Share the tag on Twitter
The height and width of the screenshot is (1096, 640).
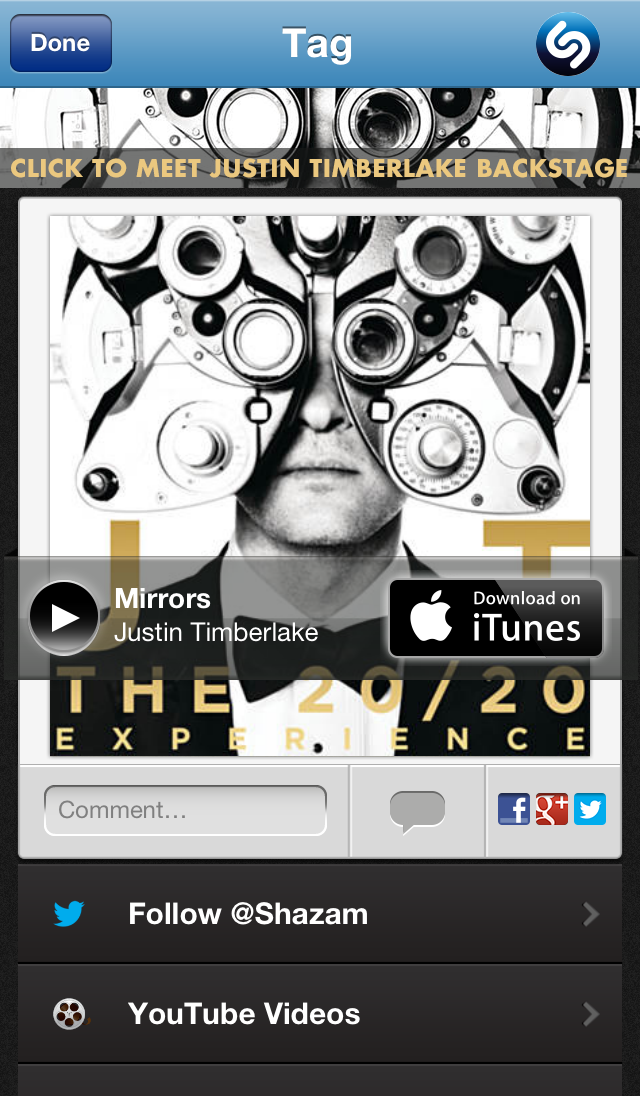point(590,809)
